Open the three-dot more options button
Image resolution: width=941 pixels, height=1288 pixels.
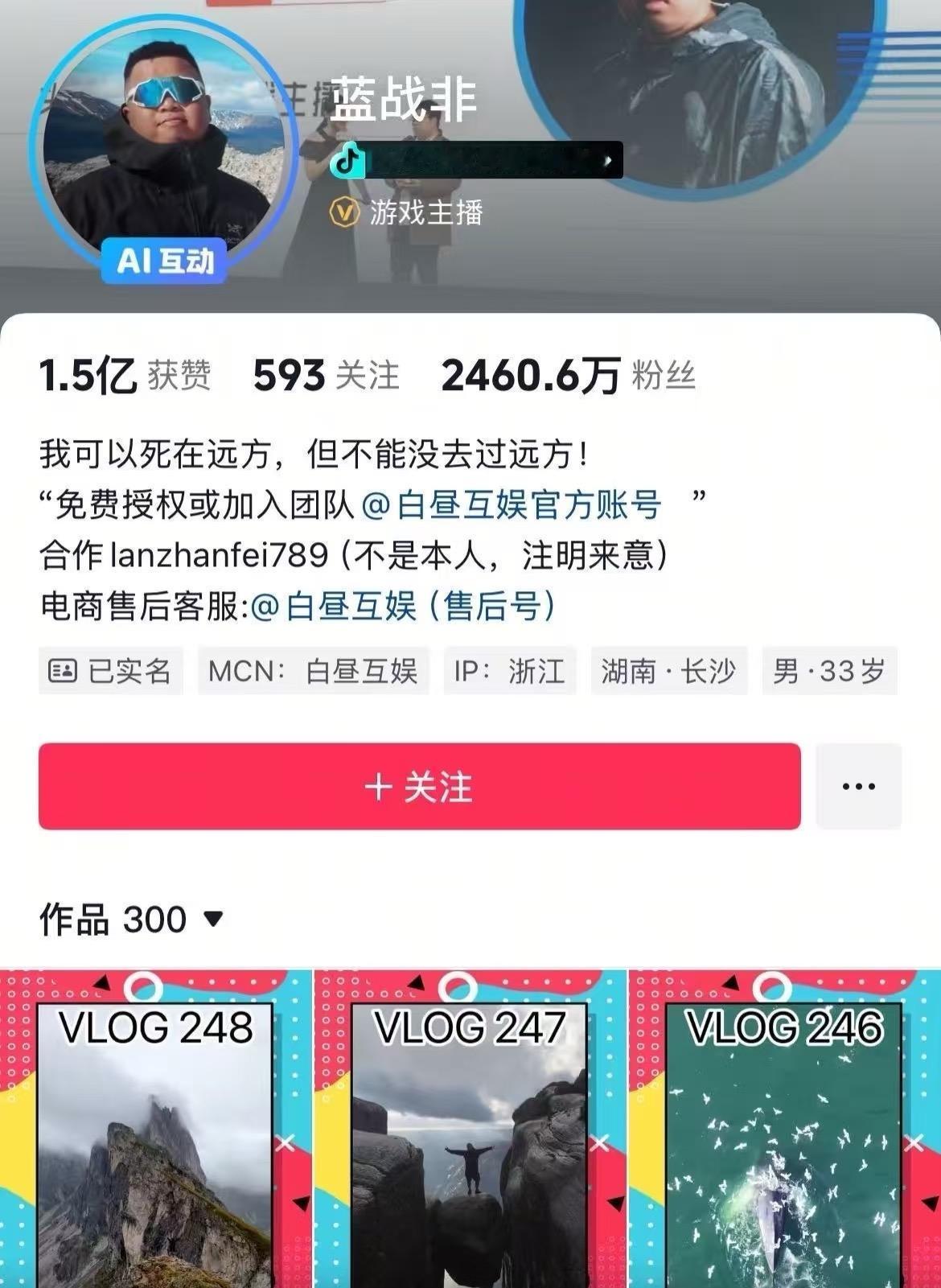click(858, 786)
